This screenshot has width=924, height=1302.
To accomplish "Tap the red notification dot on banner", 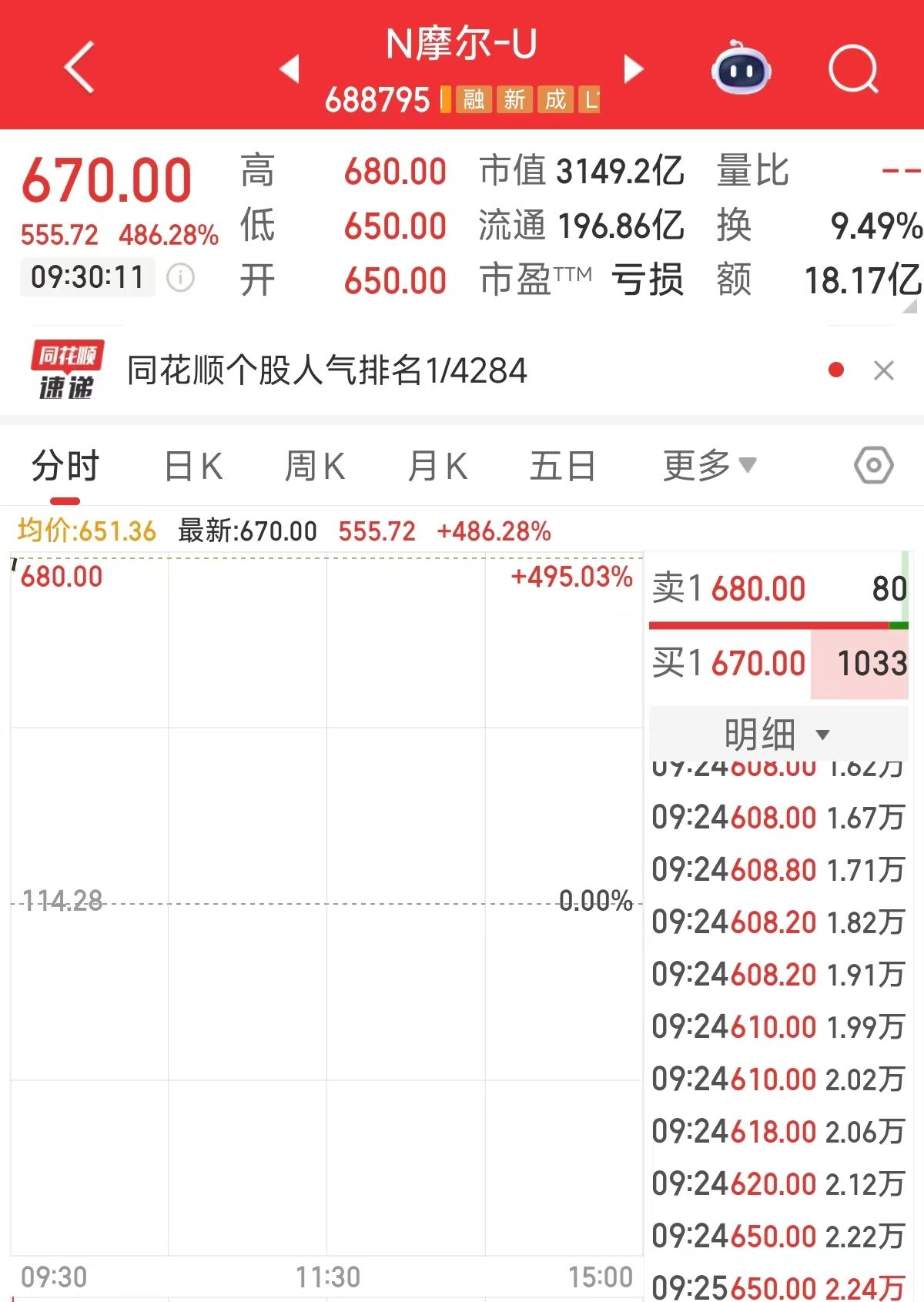I will [x=835, y=370].
